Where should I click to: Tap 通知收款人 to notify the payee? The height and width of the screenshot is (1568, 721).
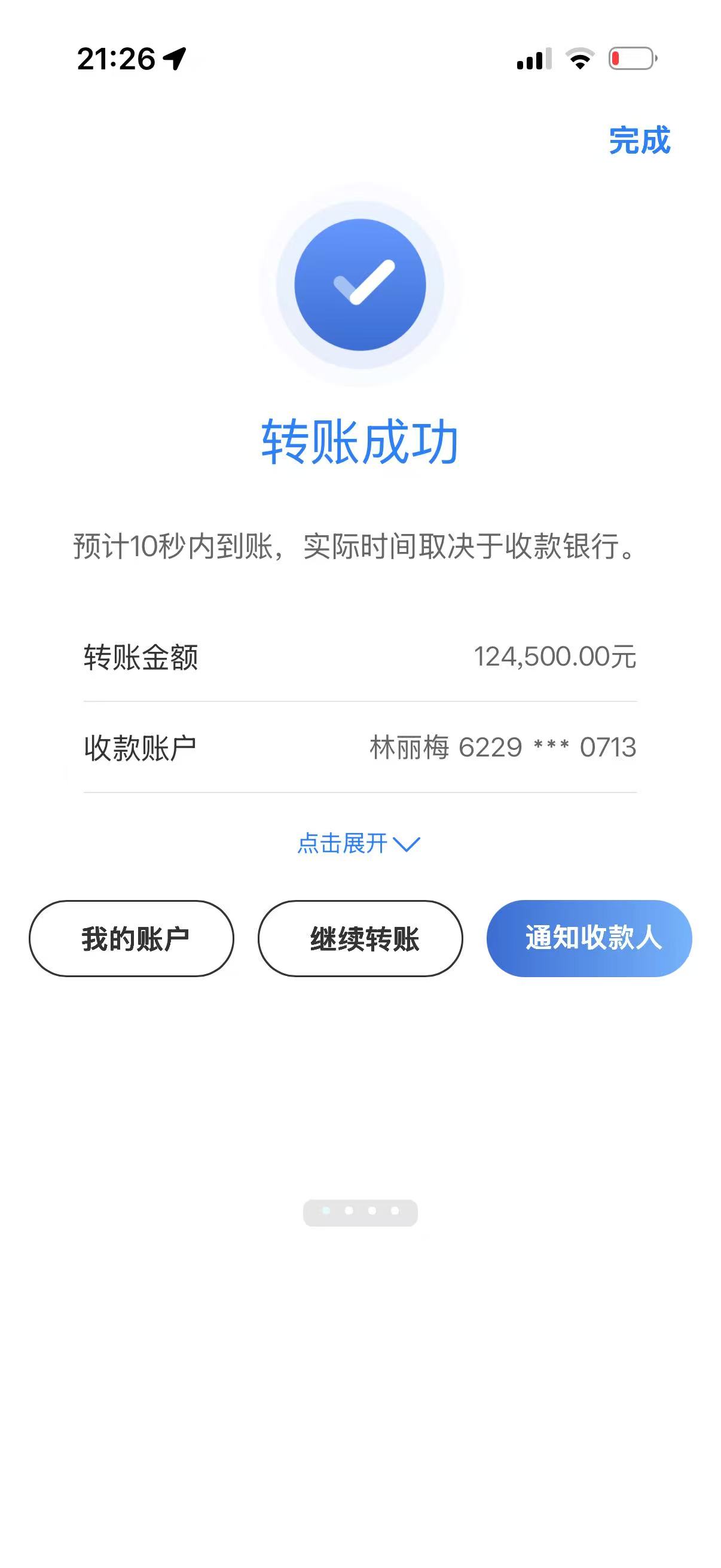pos(589,939)
